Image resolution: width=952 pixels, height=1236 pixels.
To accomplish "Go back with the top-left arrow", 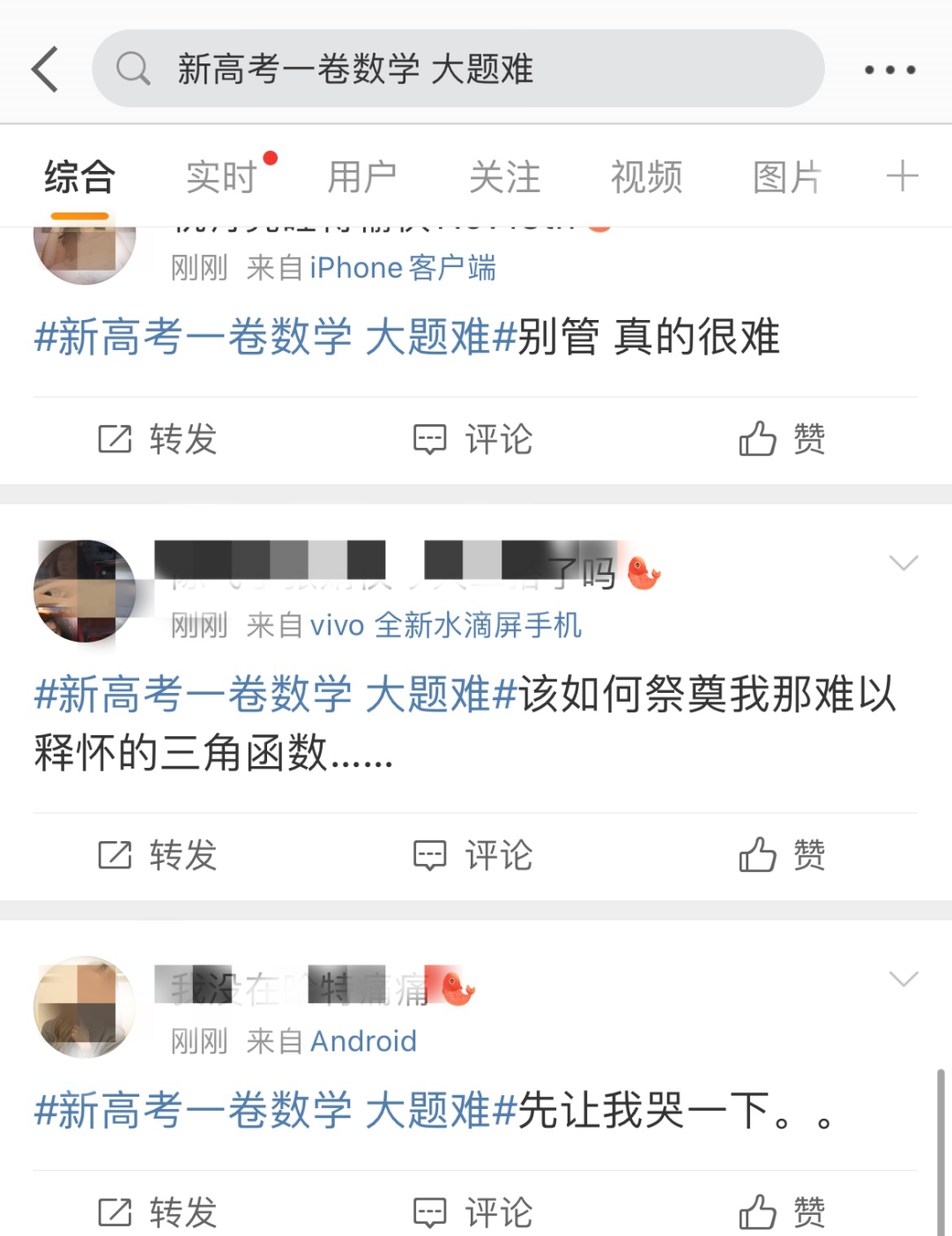I will coord(46,70).
